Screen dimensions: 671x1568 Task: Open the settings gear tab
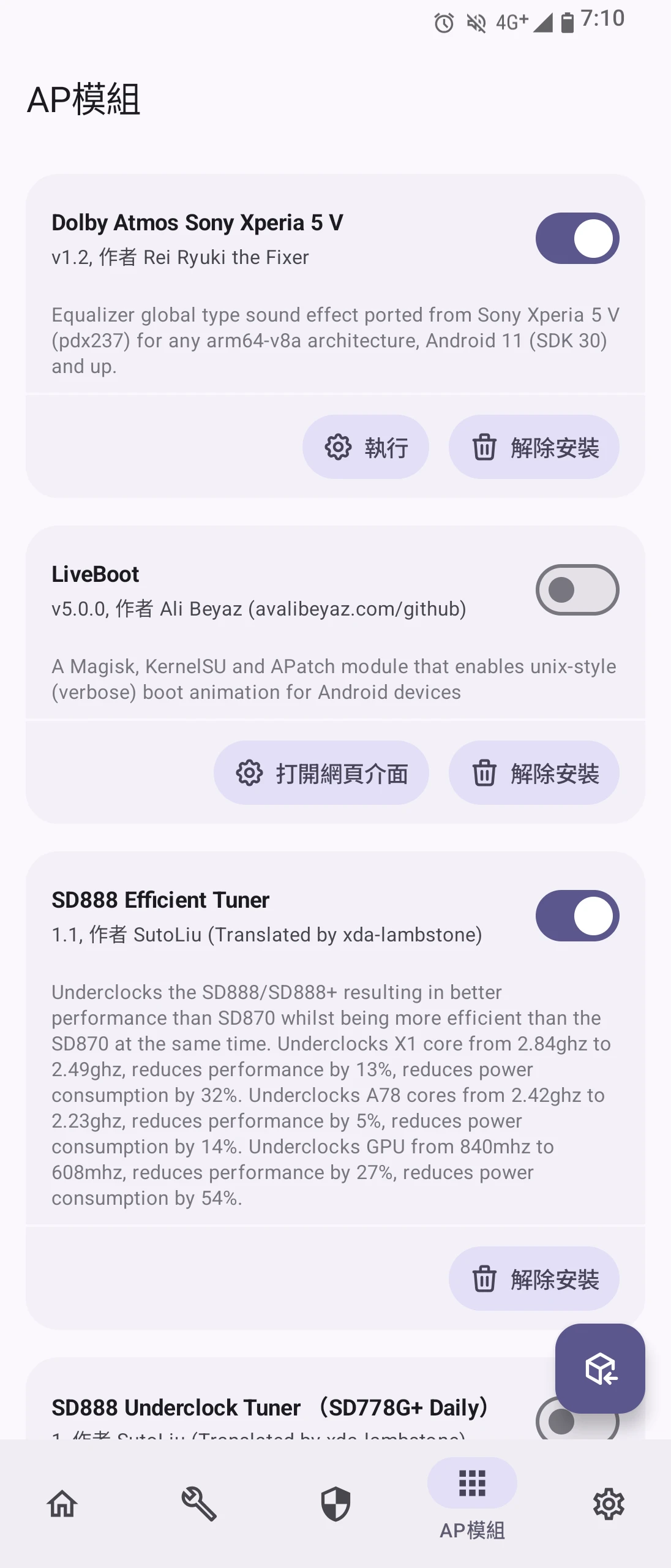[x=609, y=1504]
